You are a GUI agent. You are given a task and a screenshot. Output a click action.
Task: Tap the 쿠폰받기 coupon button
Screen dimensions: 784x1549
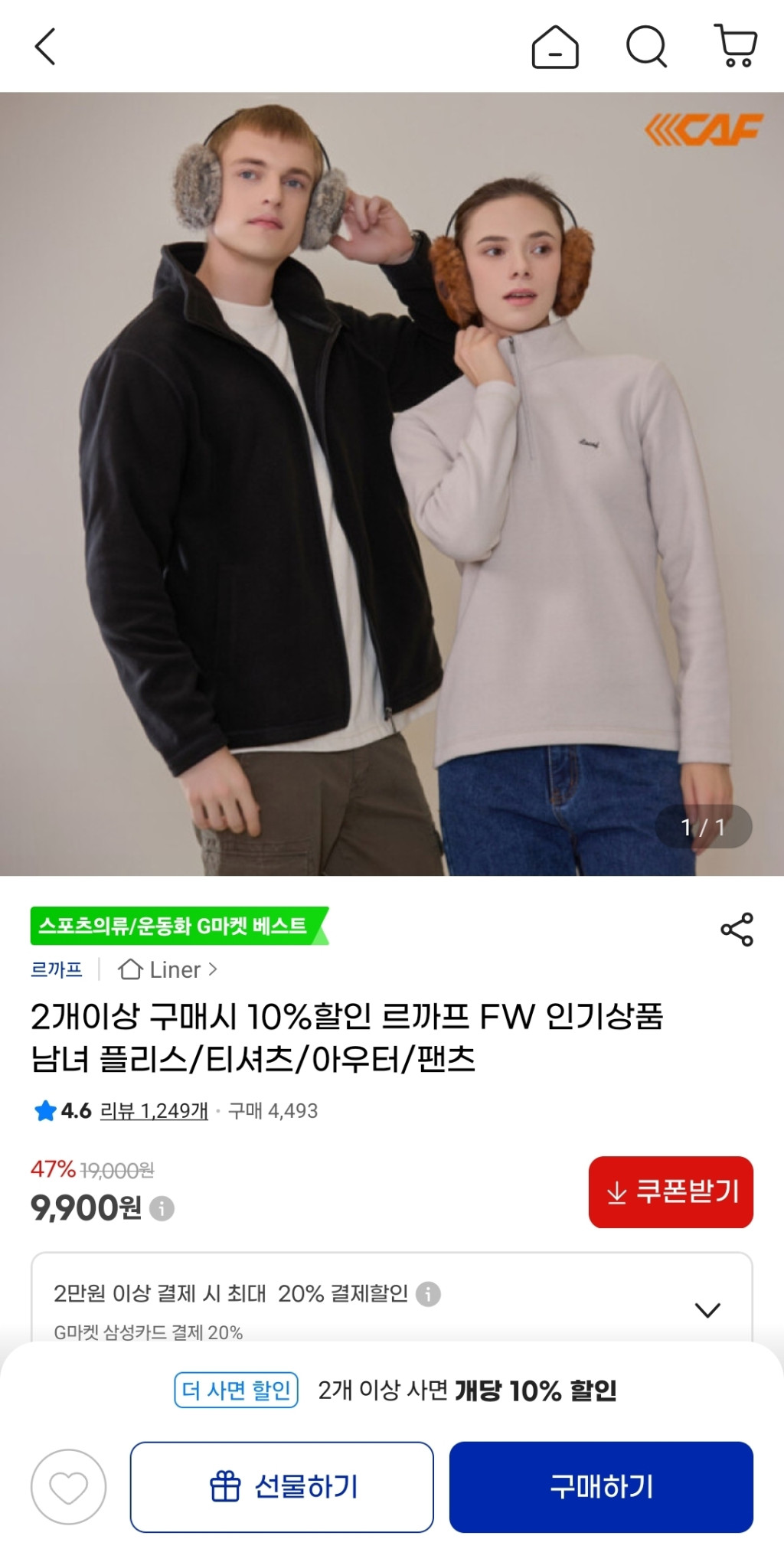(671, 1192)
